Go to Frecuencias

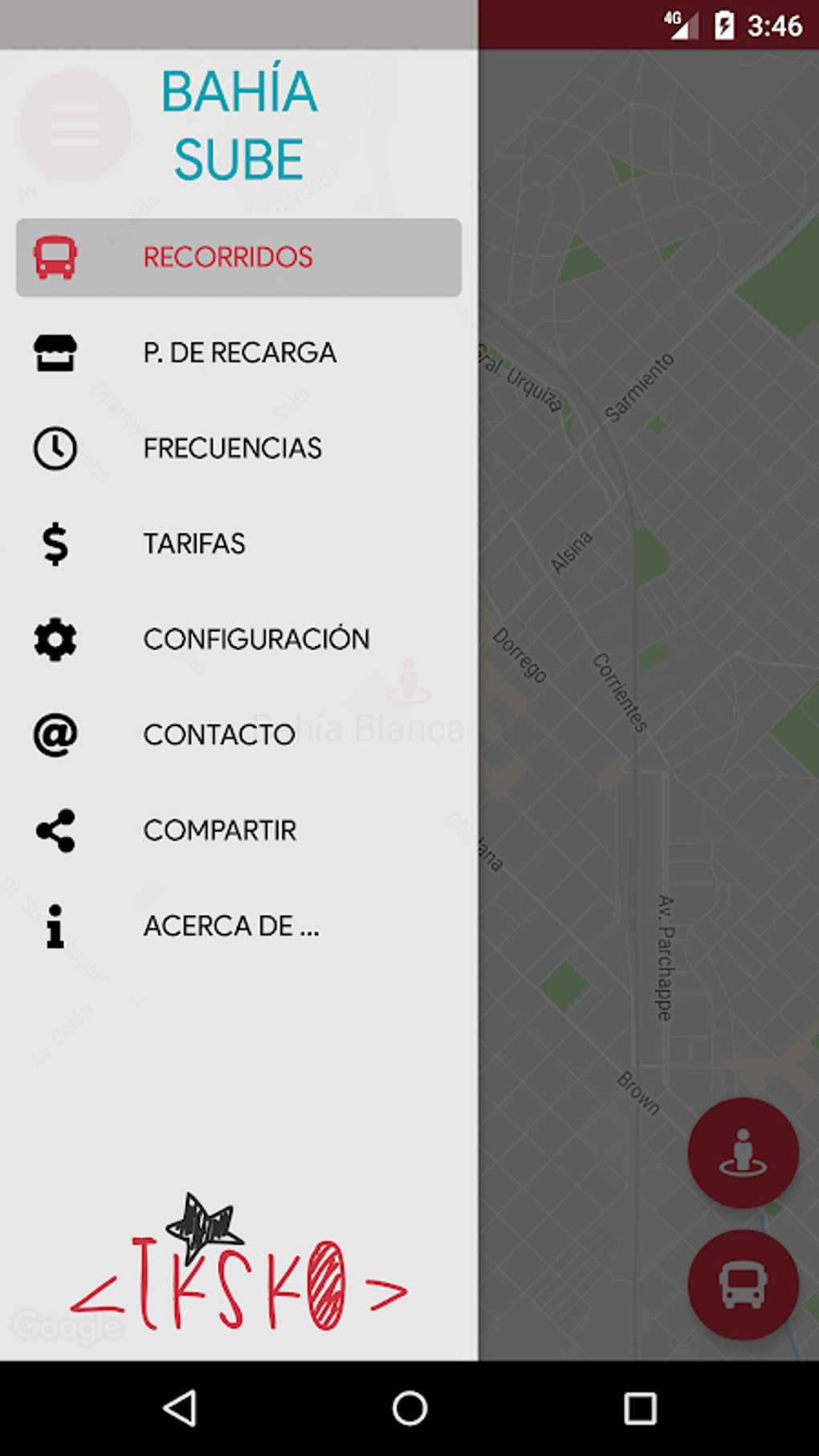click(x=238, y=448)
